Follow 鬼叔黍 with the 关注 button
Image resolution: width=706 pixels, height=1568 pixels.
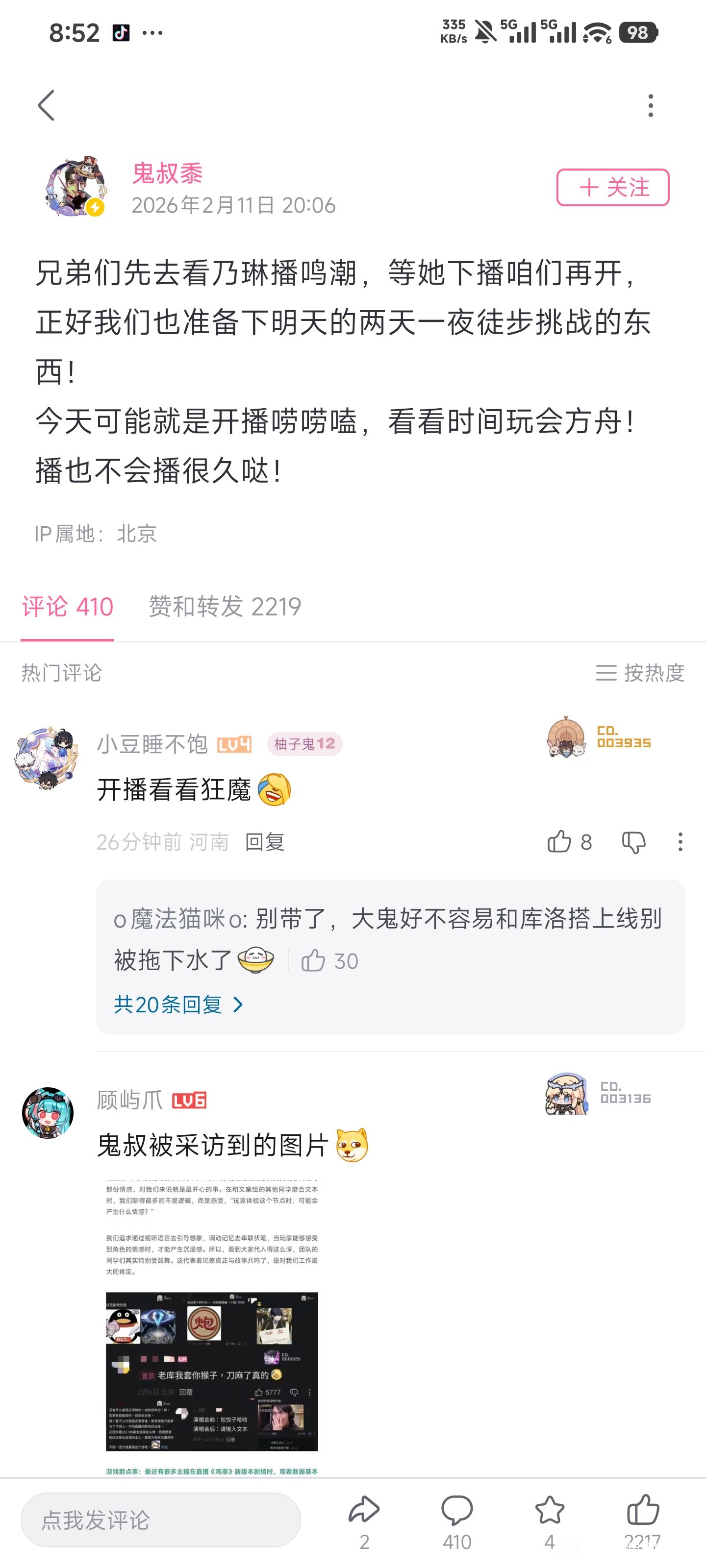click(x=612, y=188)
